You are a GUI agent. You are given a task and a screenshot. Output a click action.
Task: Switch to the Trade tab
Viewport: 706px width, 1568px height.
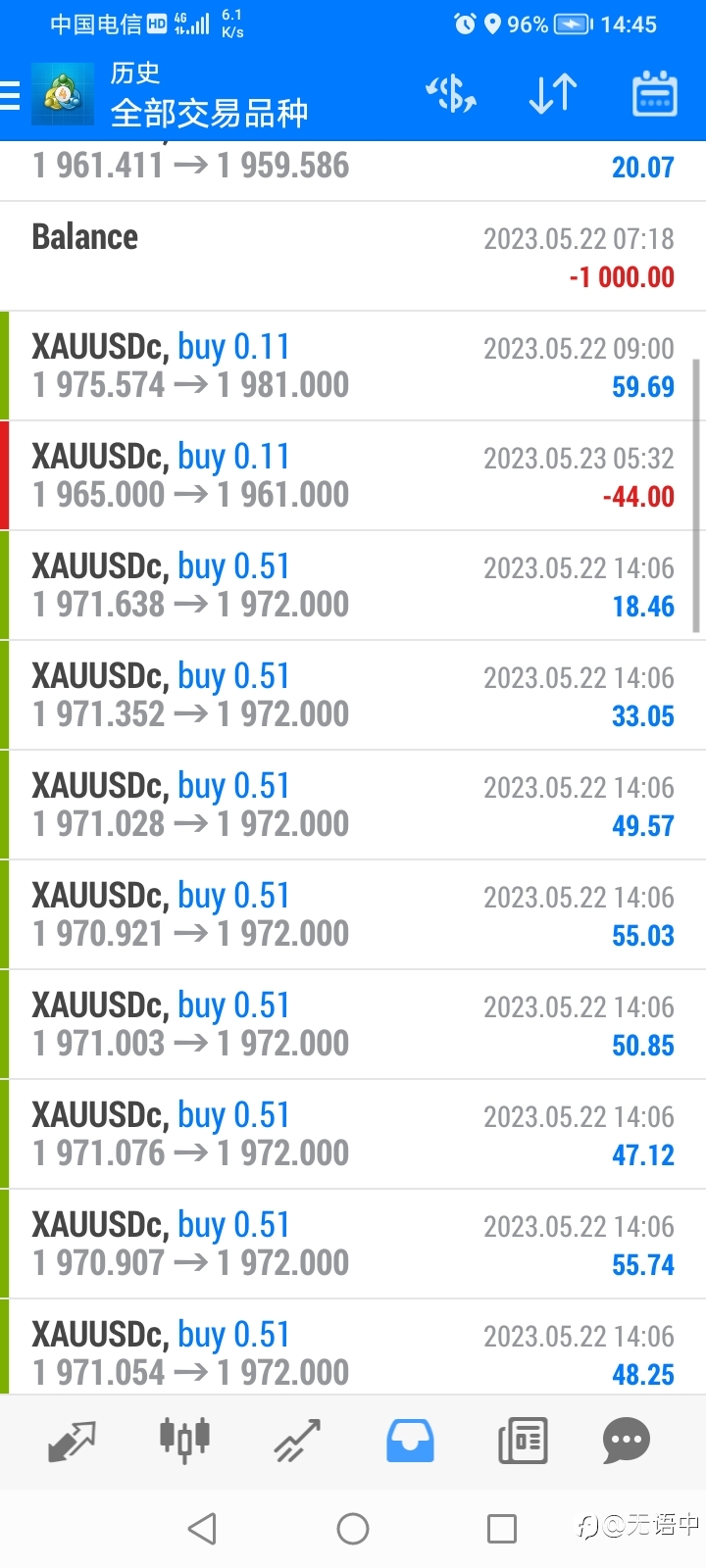pos(297,1442)
